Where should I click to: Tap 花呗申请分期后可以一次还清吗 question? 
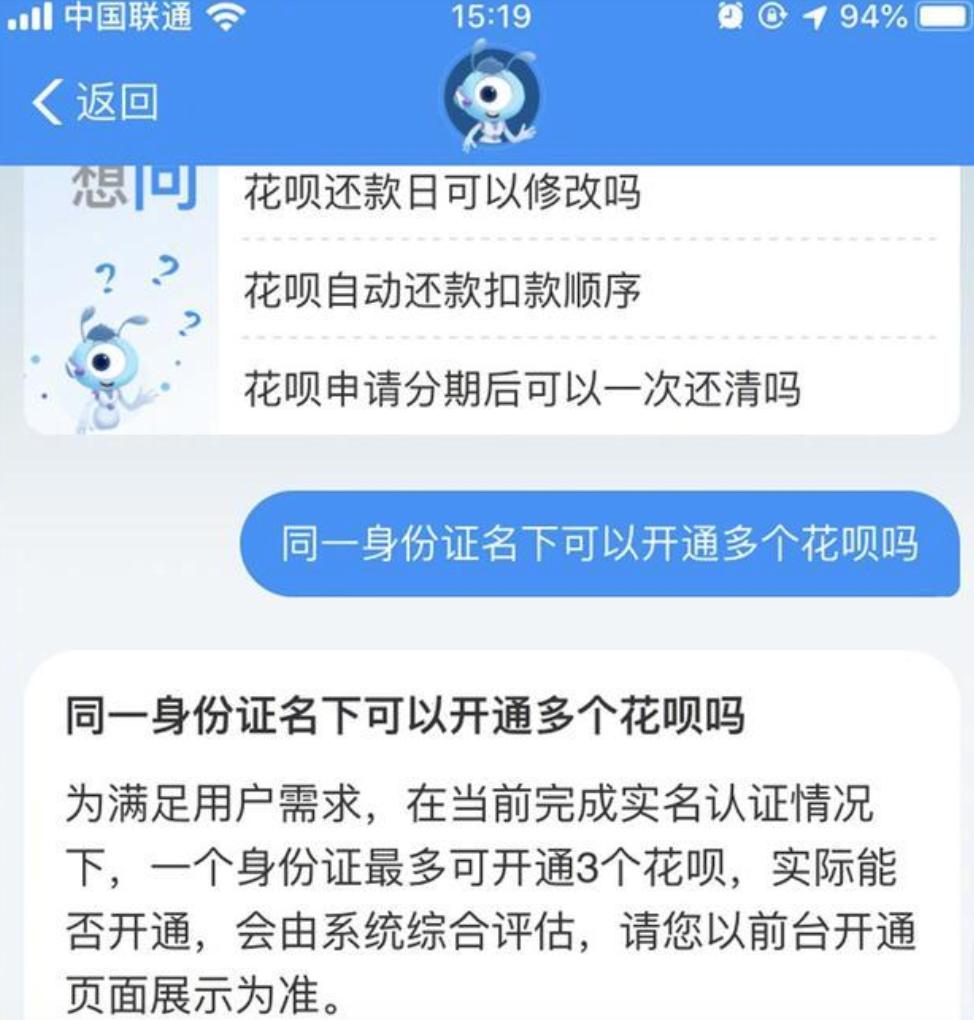click(521, 388)
